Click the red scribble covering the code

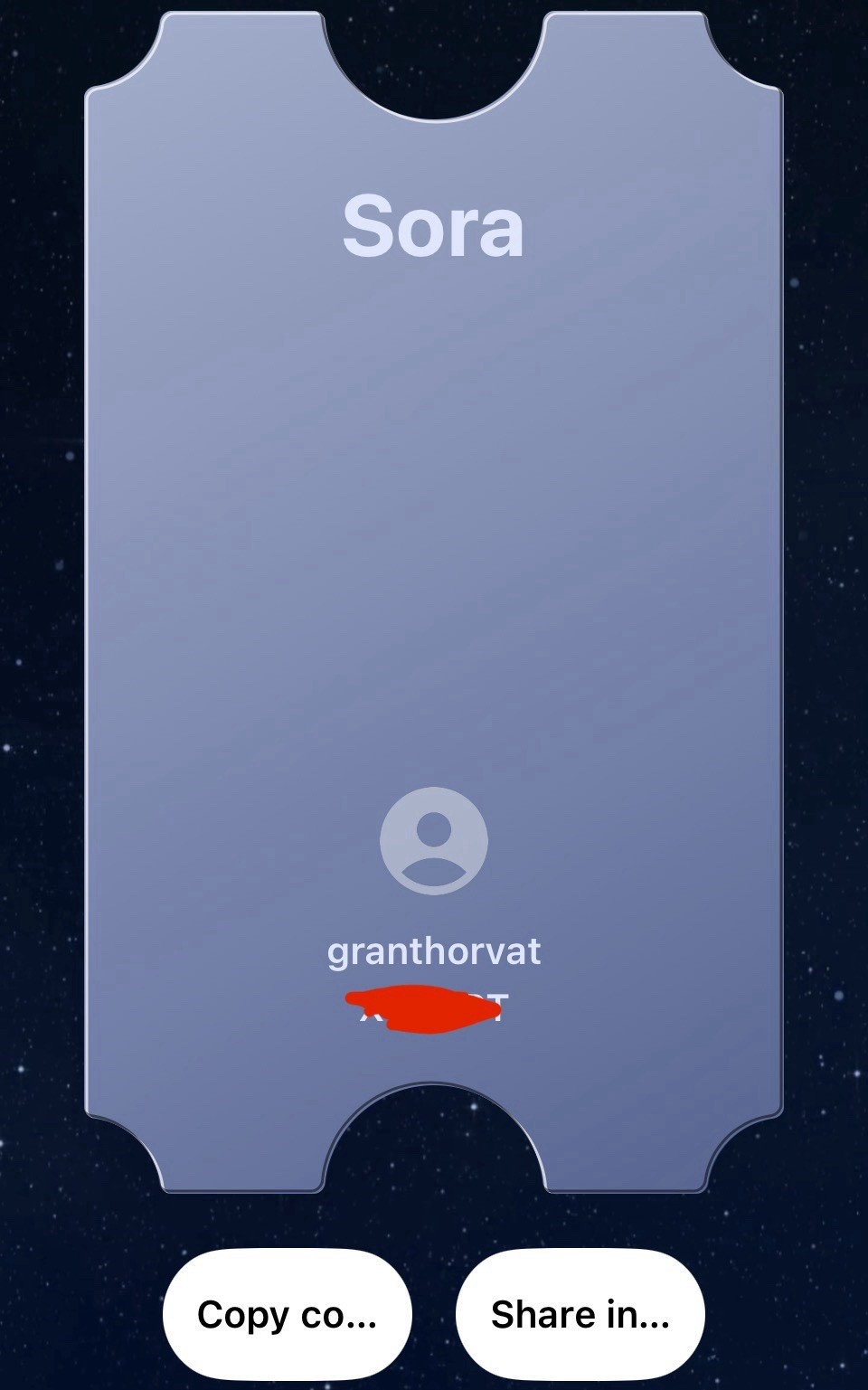point(429,1007)
